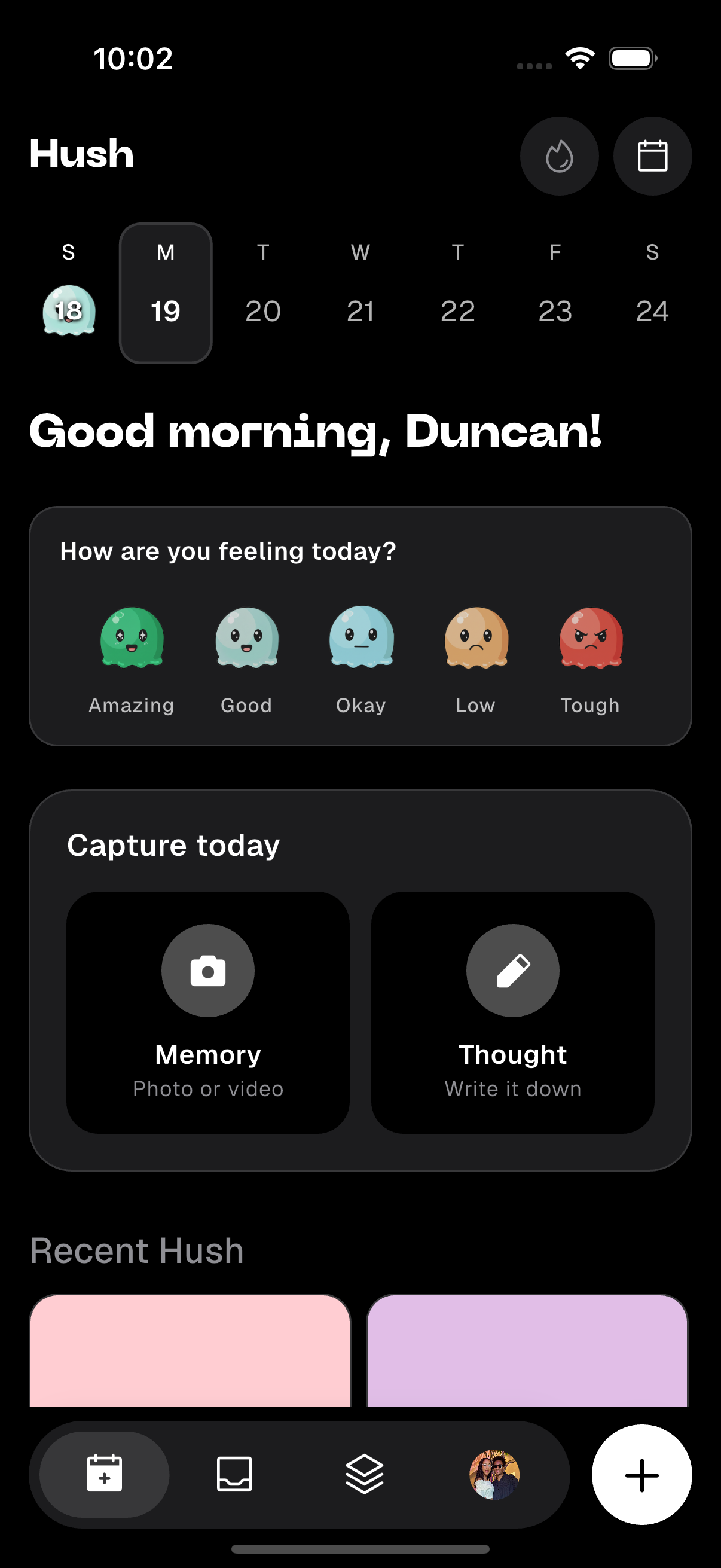The image size is (721, 1568).
Task: Tap the jellyfish sticker on Sunday the 18th
Action: [68, 310]
